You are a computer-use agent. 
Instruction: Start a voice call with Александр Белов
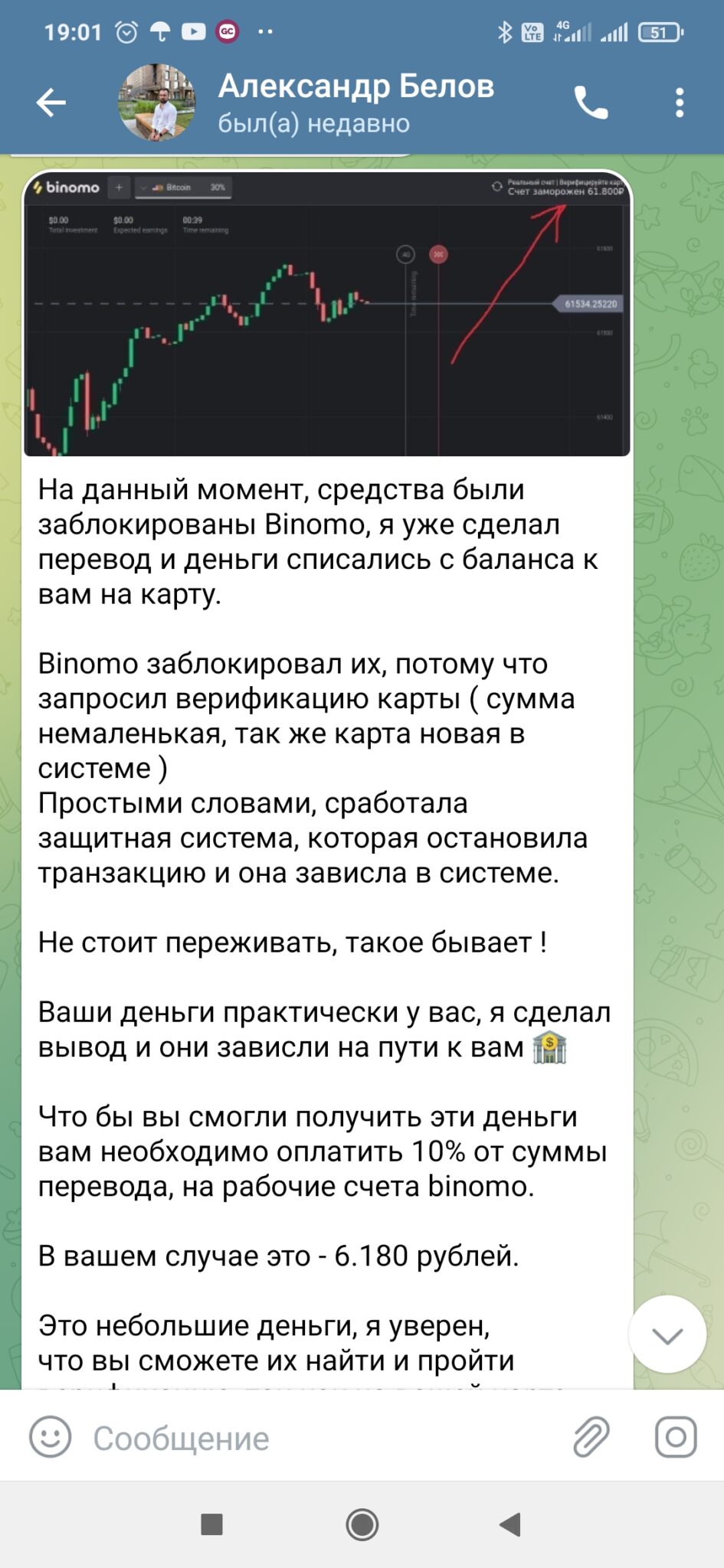[x=591, y=103]
